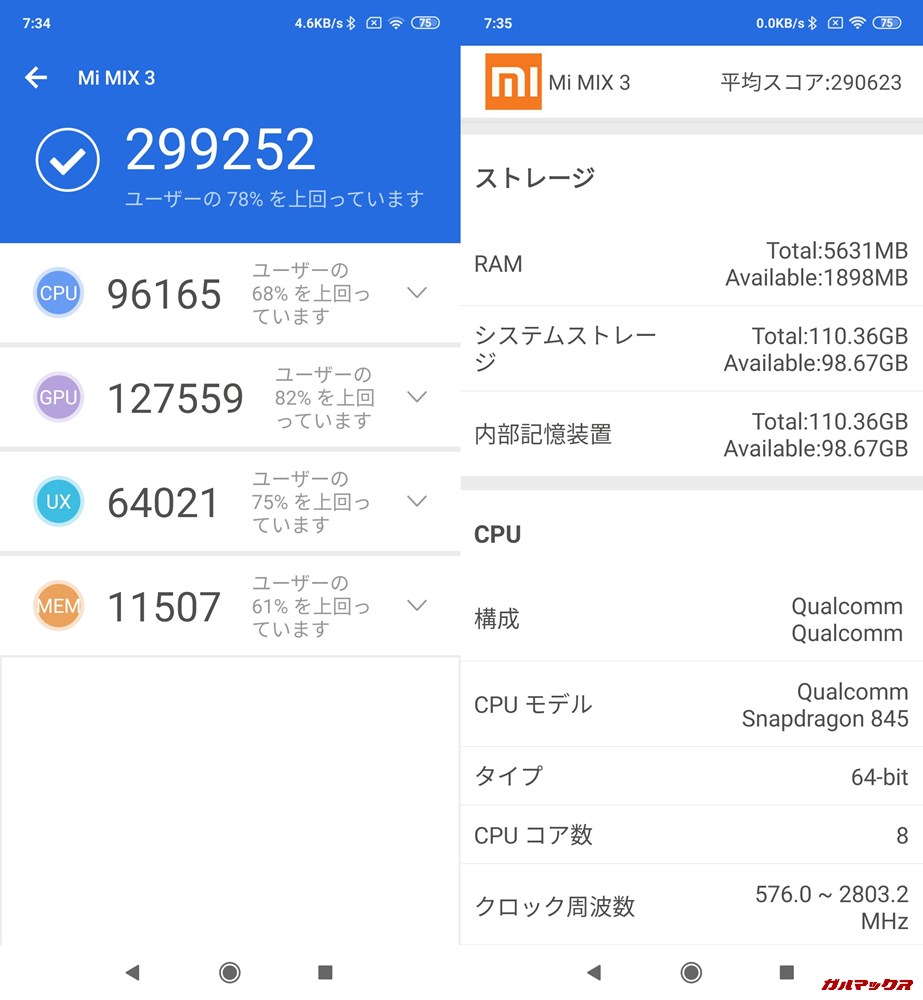Select the CPU section header
Viewport: 923px width, 1000px height.
(498, 534)
